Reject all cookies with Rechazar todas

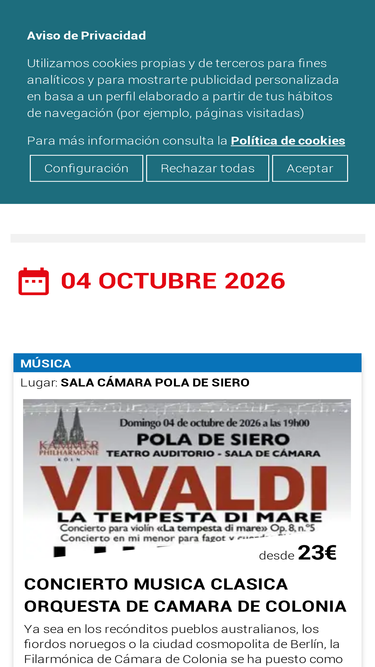207,168
